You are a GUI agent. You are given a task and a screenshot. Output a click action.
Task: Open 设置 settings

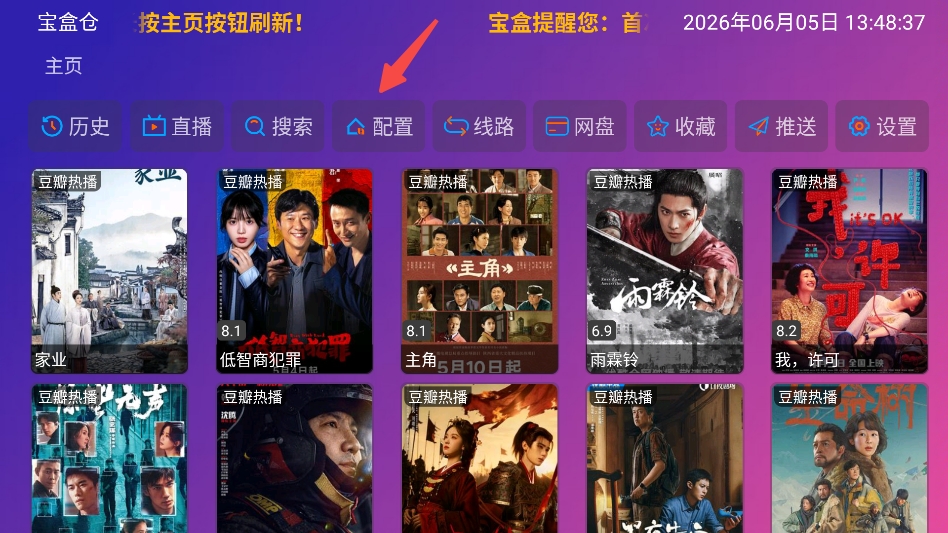(x=882, y=126)
